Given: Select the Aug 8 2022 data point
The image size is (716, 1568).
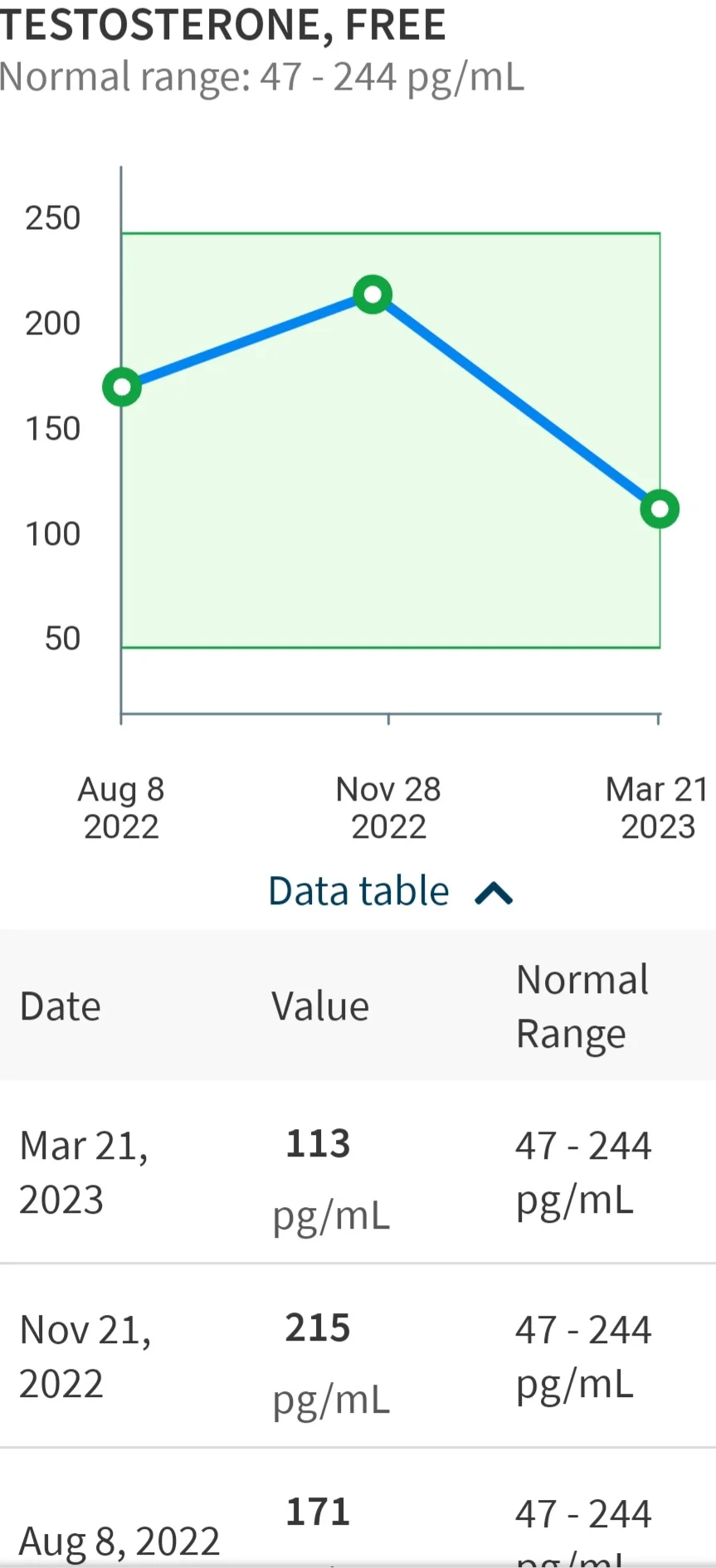Looking at the screenshot, I should coord(122,387).
